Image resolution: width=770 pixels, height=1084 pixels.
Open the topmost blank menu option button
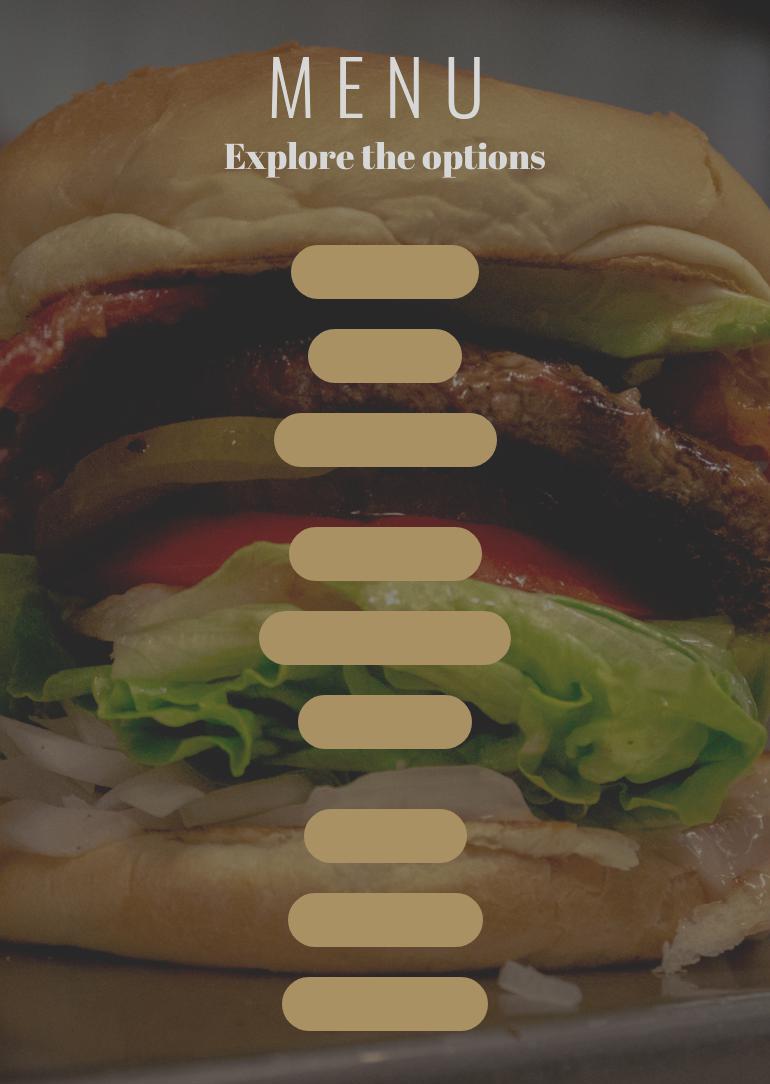point(385,272)
